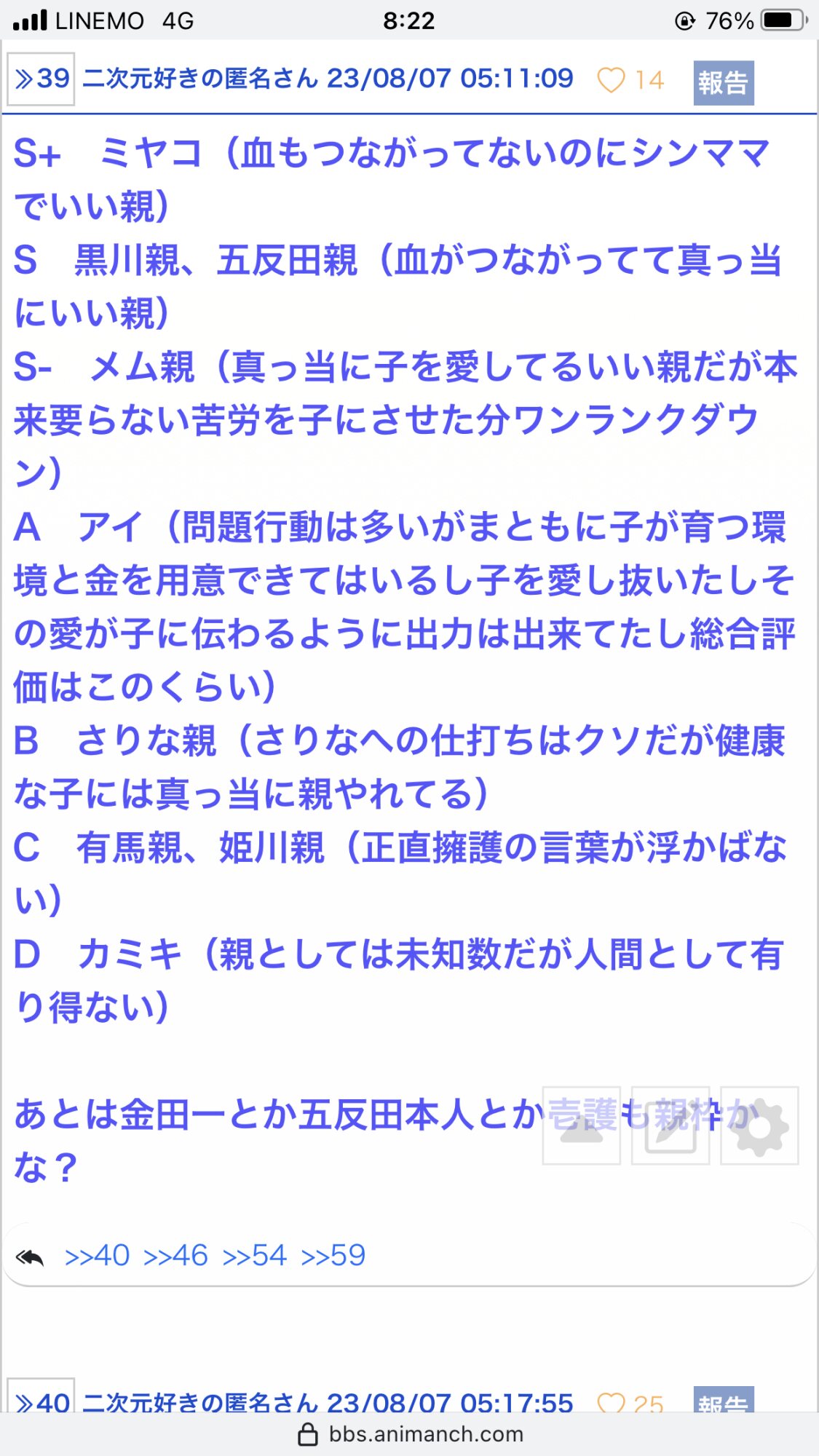819x1456 pixels.
Task: Open reply link >>54
Action: click(x=254, y=1256)
